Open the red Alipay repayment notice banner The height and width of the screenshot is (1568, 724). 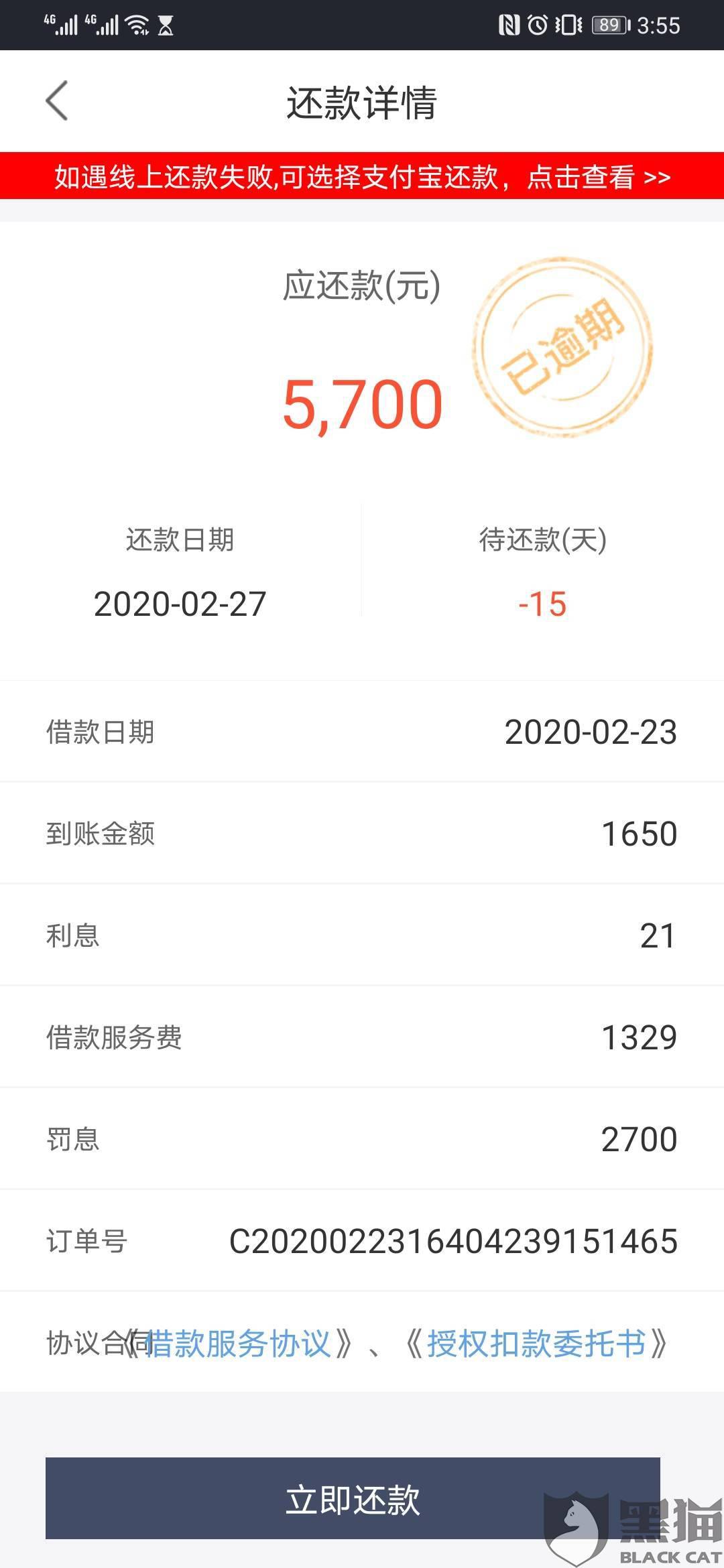pos(362,176)
